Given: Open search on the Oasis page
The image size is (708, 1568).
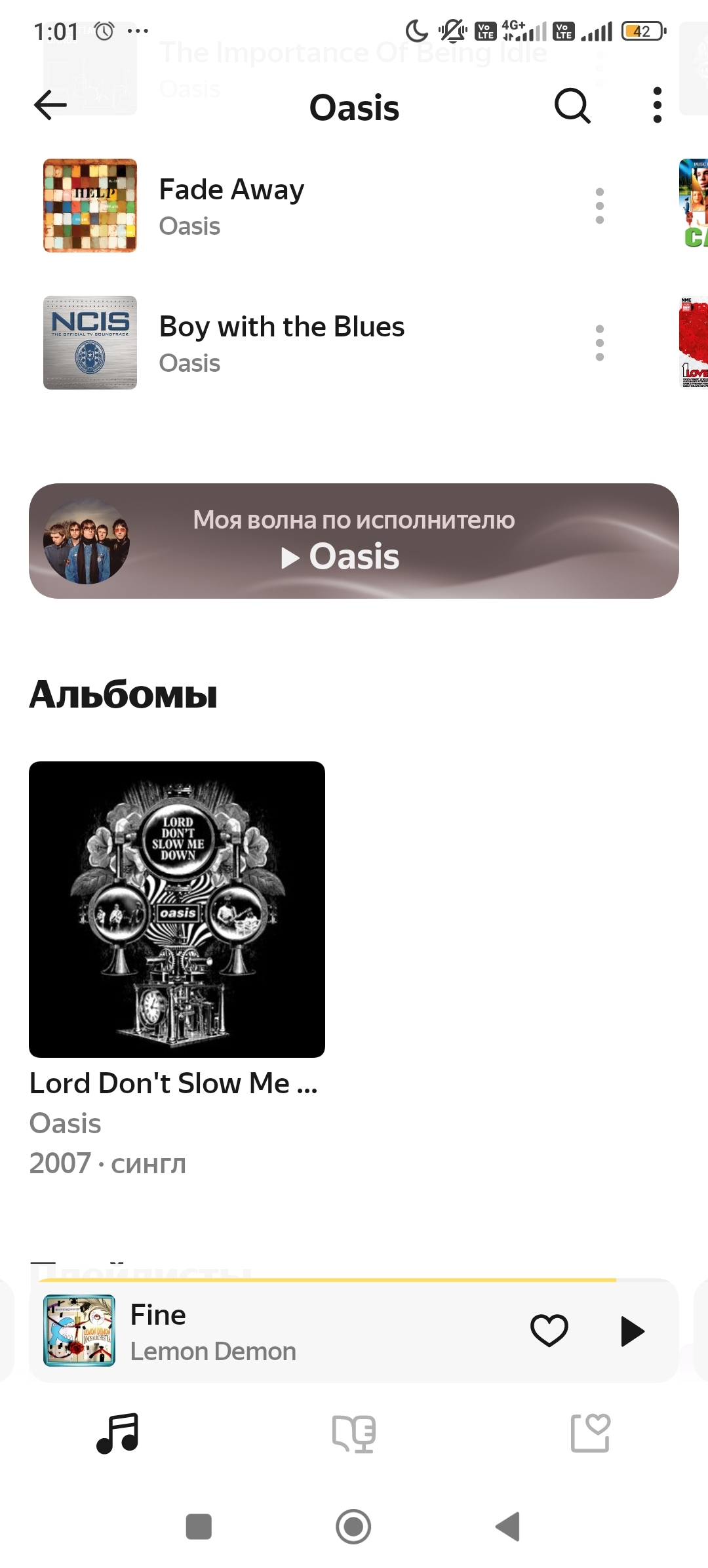Looking at the screenshot, I should click(572, 105).
